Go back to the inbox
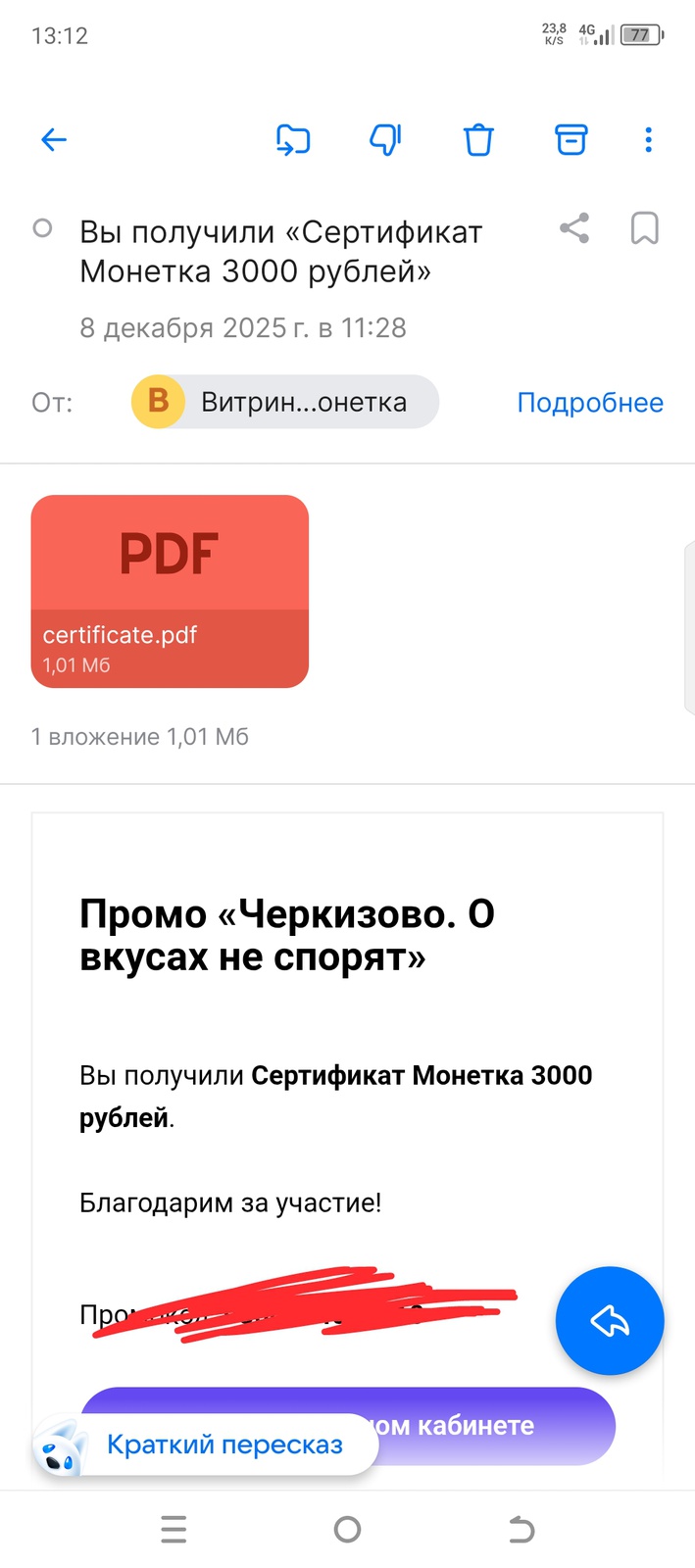The image size is (695, 1568). pos(54,140)
